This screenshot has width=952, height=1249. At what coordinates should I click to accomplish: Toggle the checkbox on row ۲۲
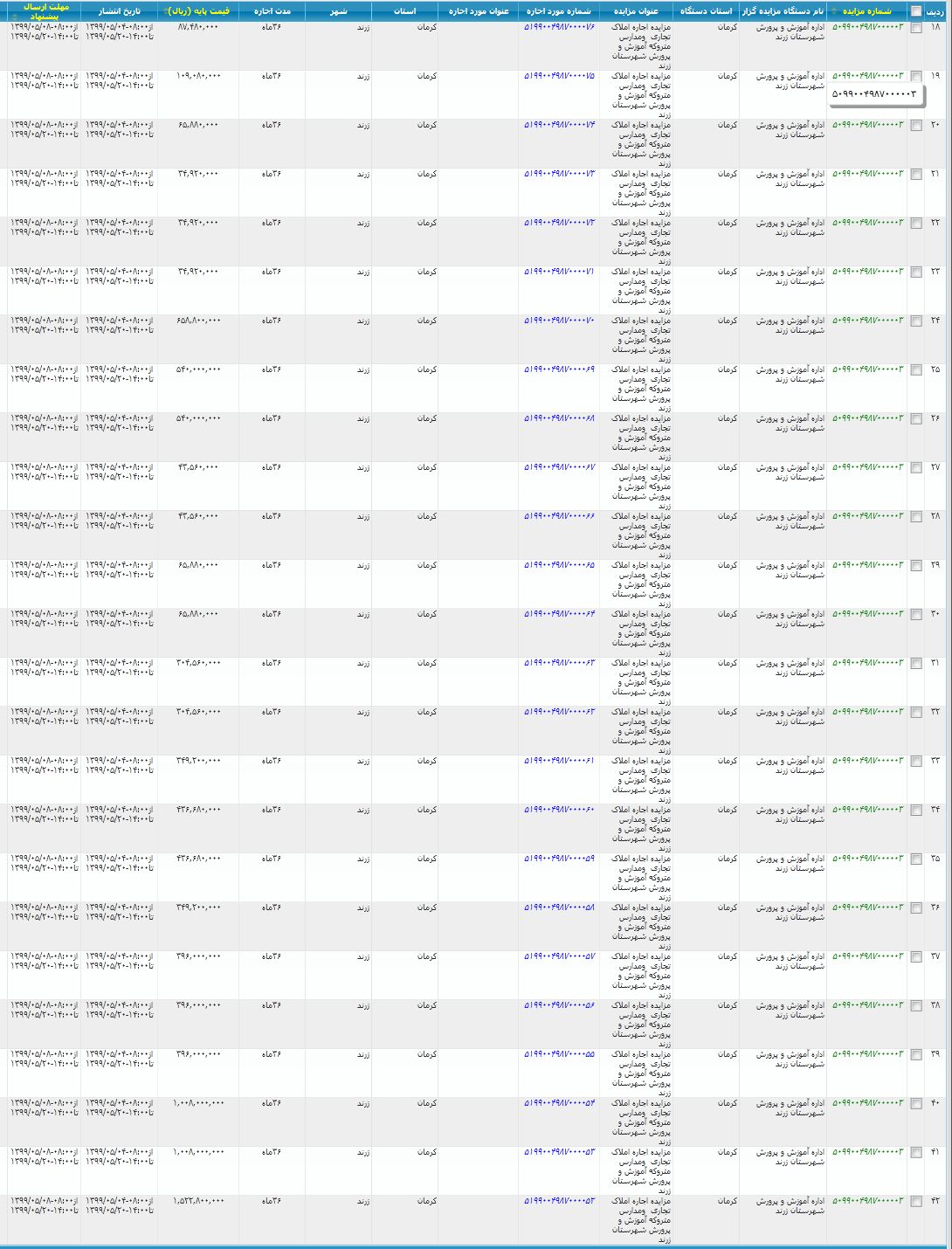click(915, 224)
